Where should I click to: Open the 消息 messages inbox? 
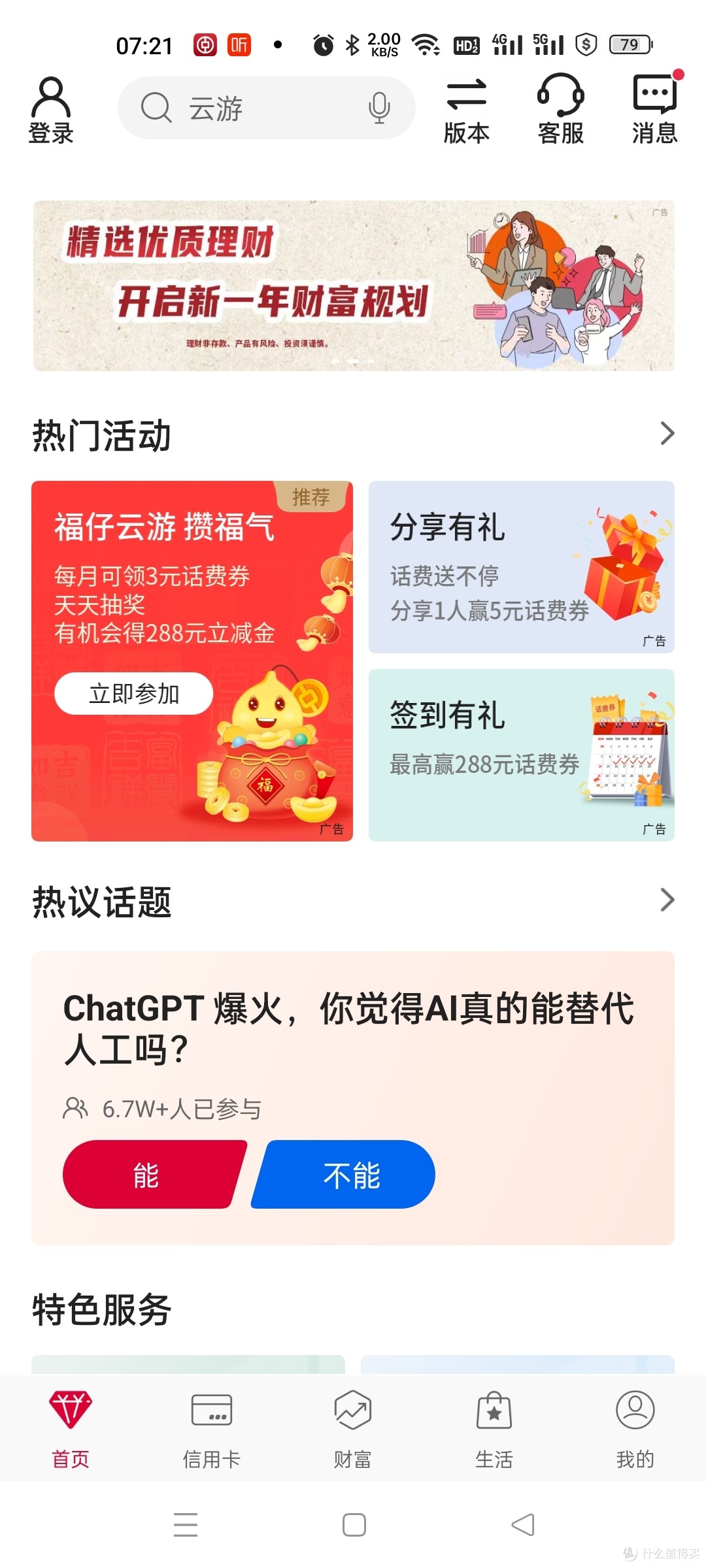click(x=654, y=110)
